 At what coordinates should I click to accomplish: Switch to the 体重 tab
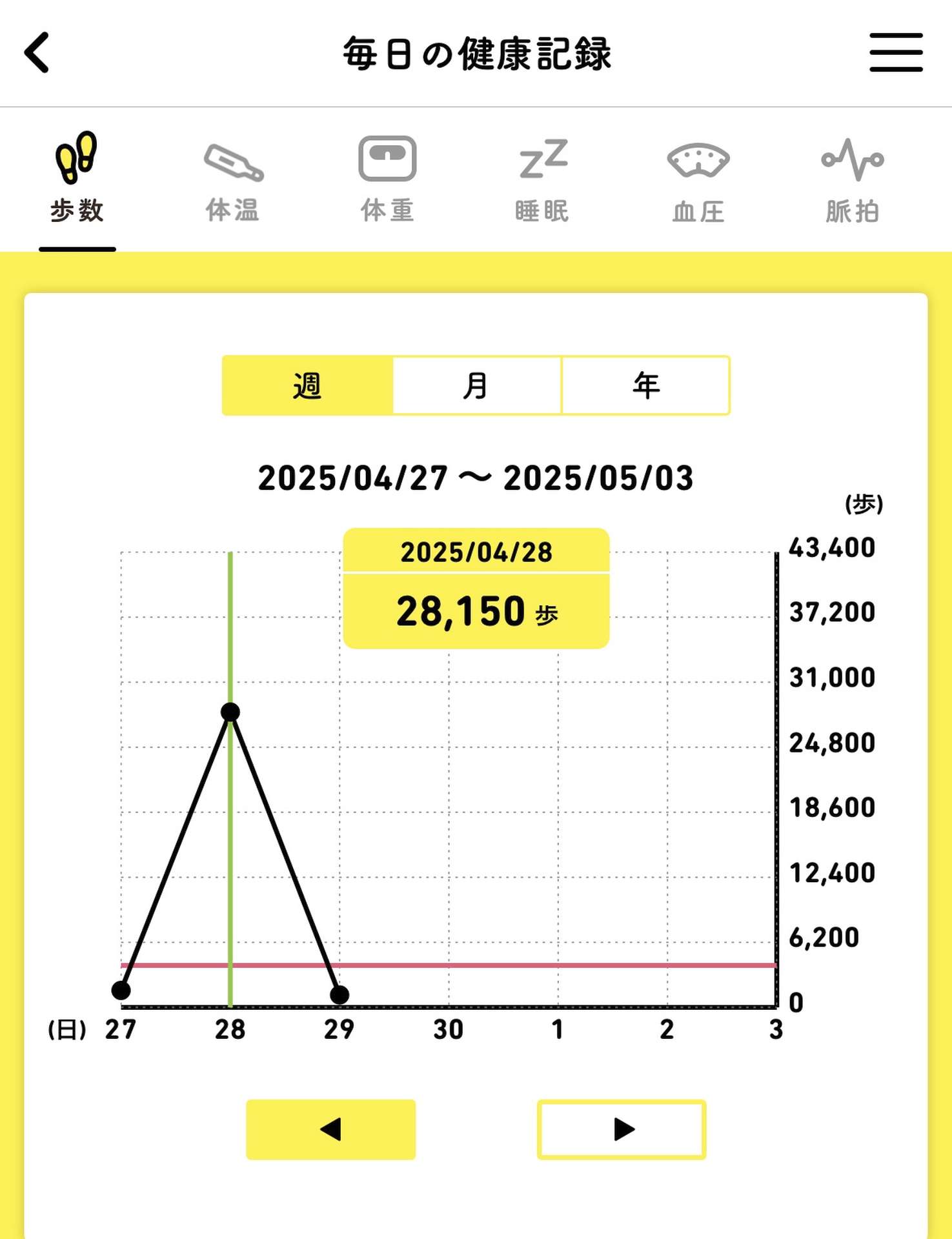click(x=387, y=179)
